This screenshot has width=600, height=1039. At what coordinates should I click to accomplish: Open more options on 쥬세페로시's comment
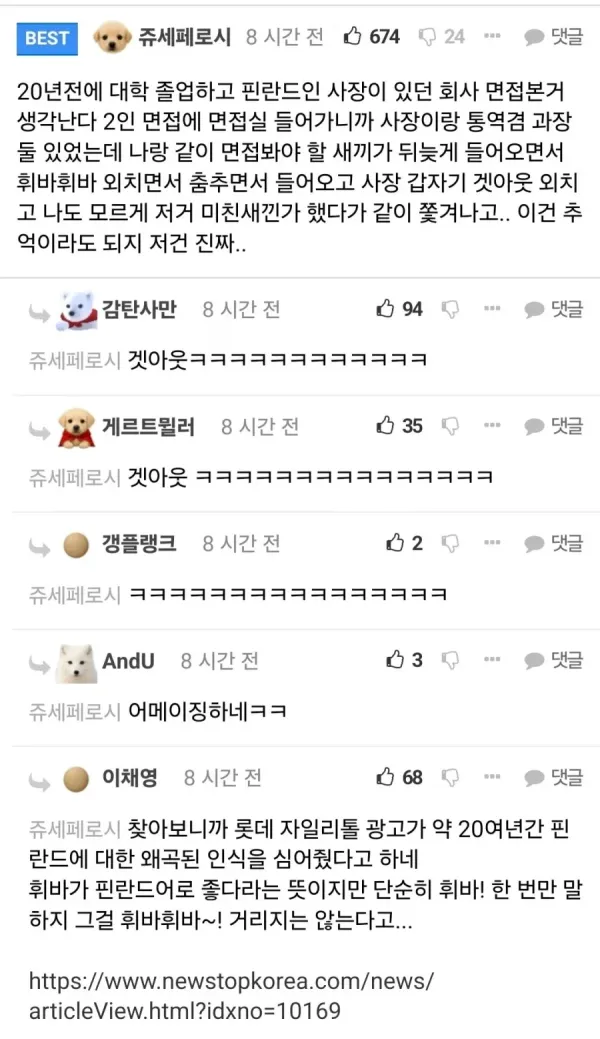point(491,37)
